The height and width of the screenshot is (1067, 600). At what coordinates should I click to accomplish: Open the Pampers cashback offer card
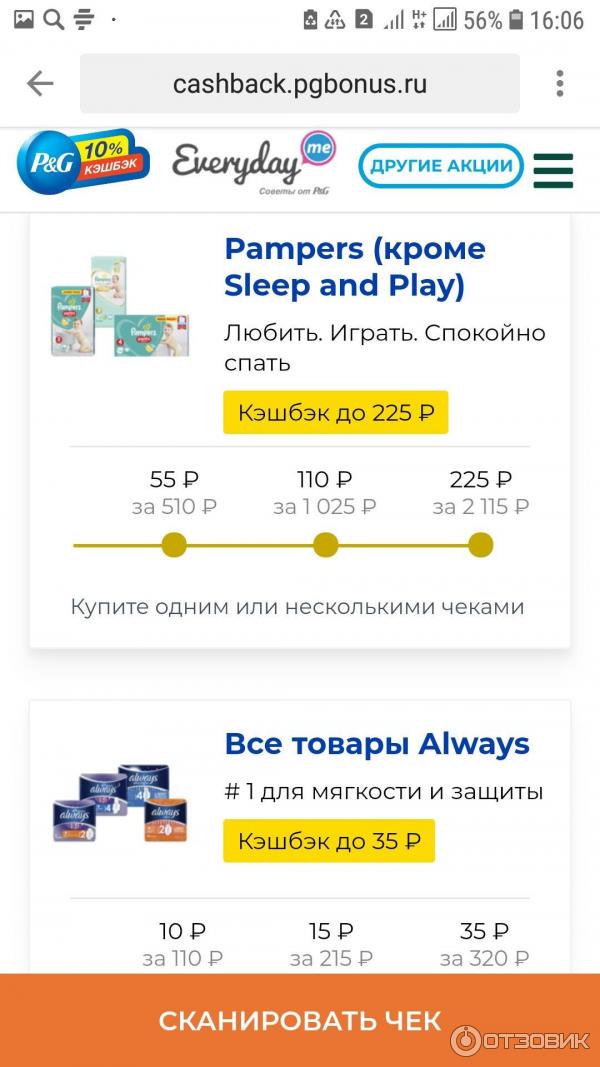(x=354, y=267)
